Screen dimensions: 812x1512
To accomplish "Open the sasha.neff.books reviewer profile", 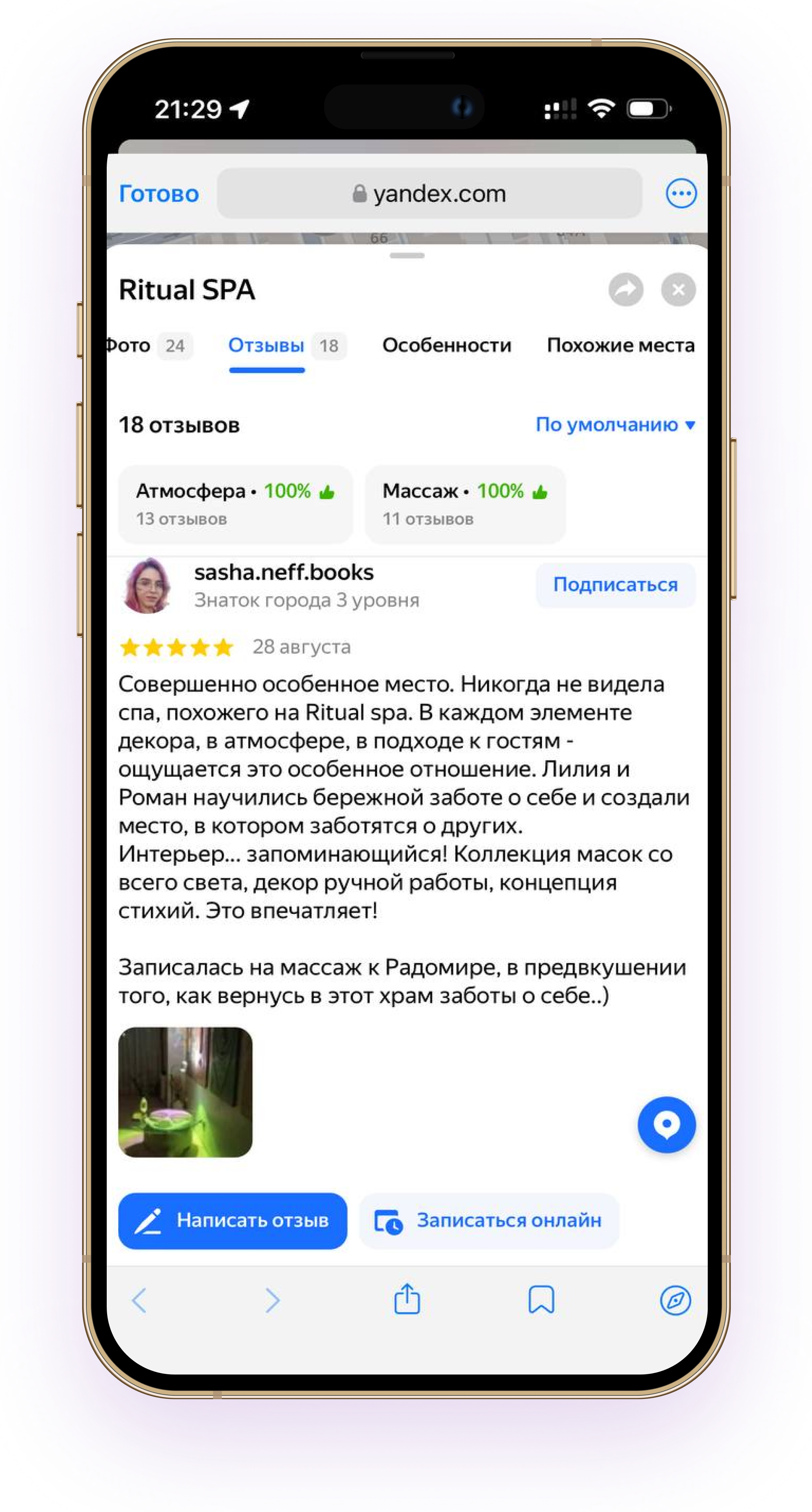I will click(284, 572).
